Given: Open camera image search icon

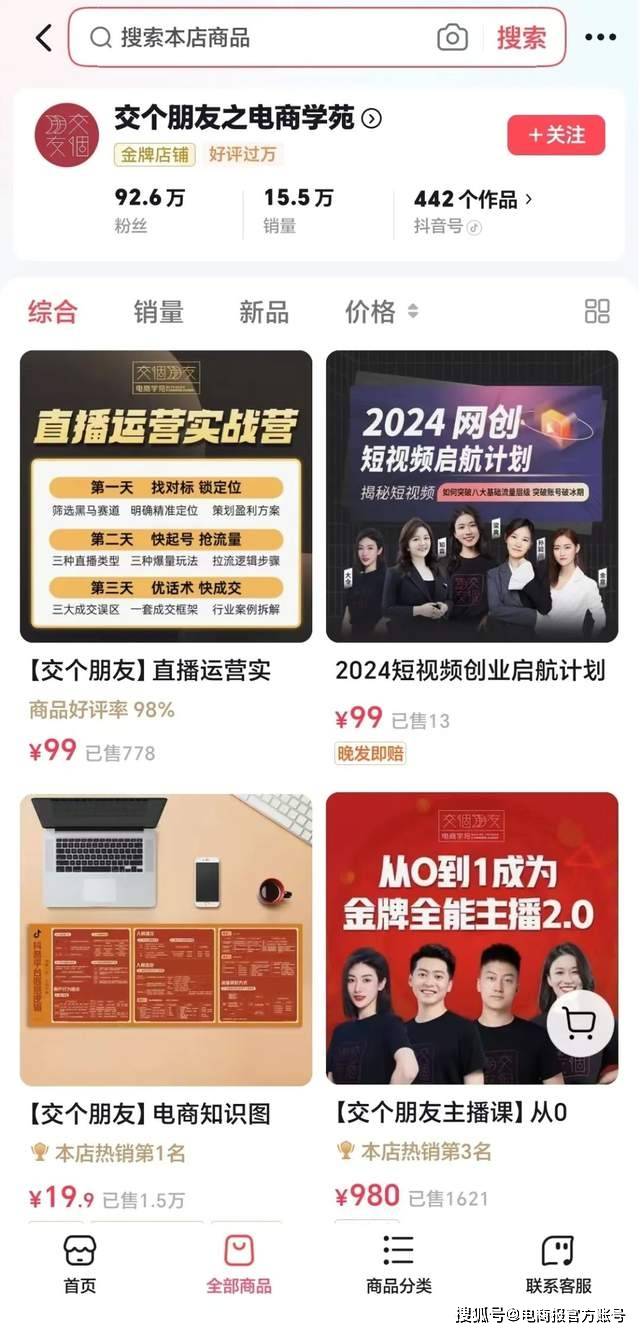Looking at the screenshot, I should (452, 38).
